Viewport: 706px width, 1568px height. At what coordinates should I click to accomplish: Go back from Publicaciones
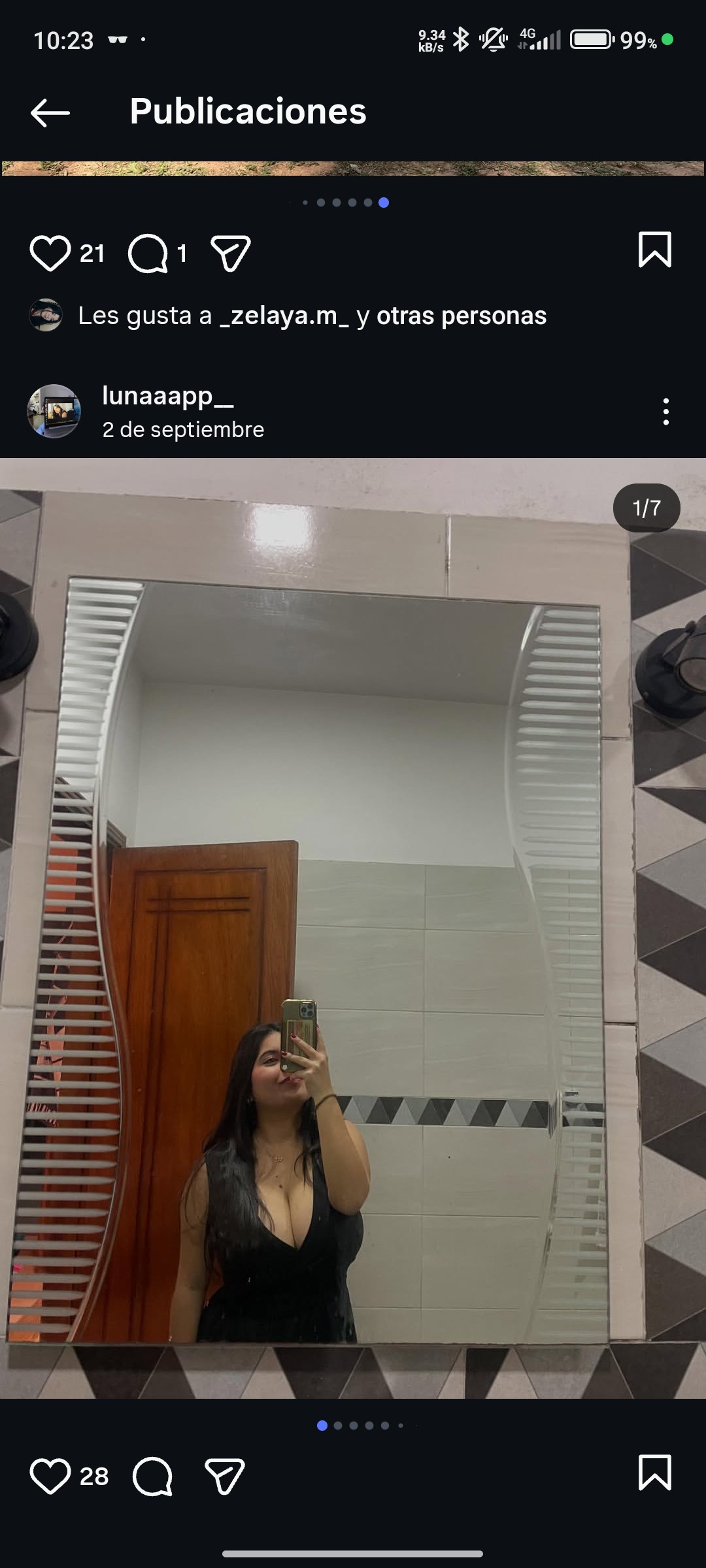[50, 112]
